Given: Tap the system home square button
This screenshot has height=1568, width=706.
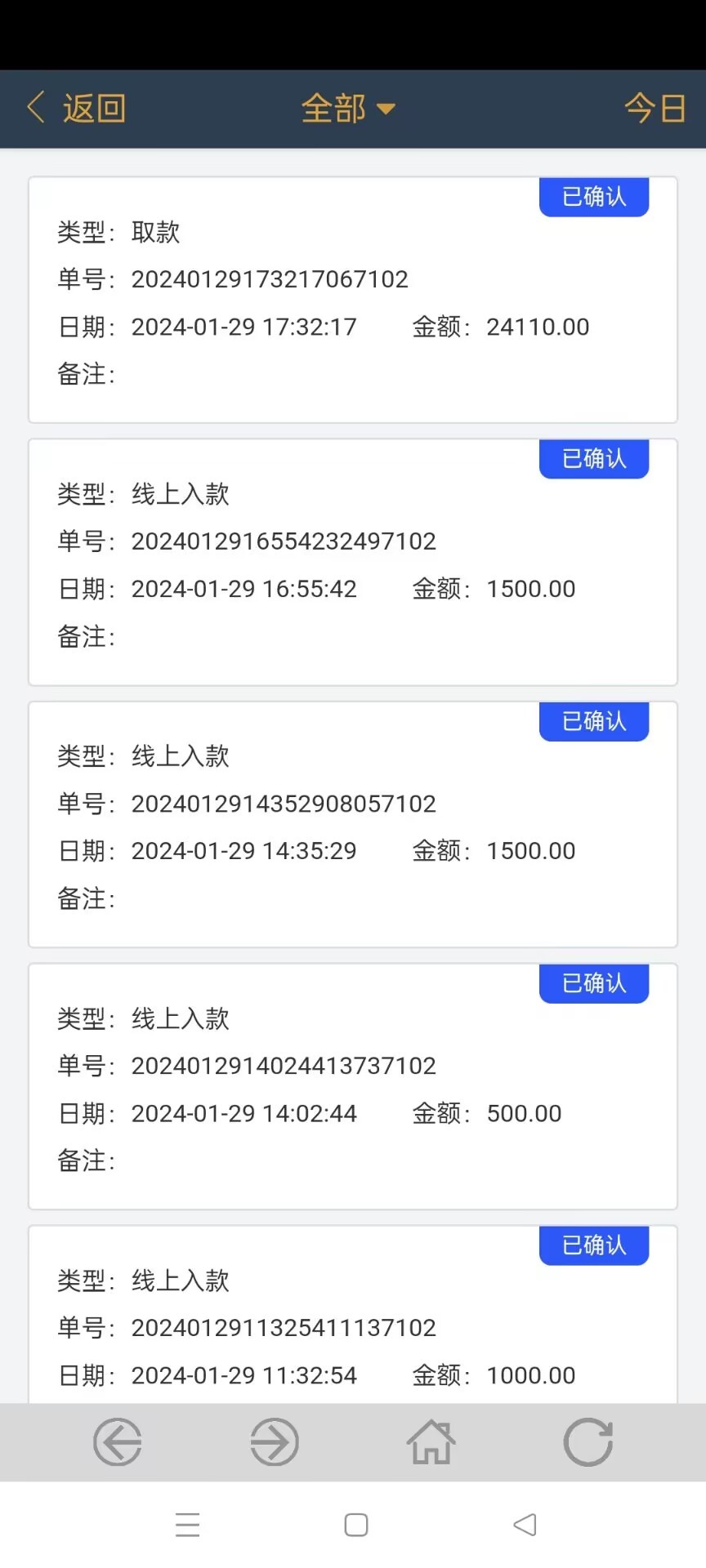Looking at the screenshot, I should click(356, 1525).
